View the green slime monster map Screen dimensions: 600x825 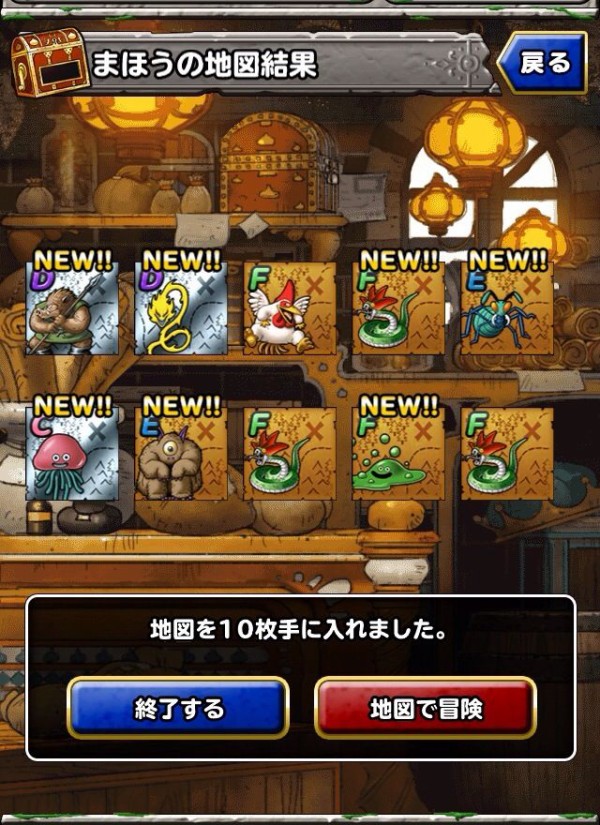398,453
